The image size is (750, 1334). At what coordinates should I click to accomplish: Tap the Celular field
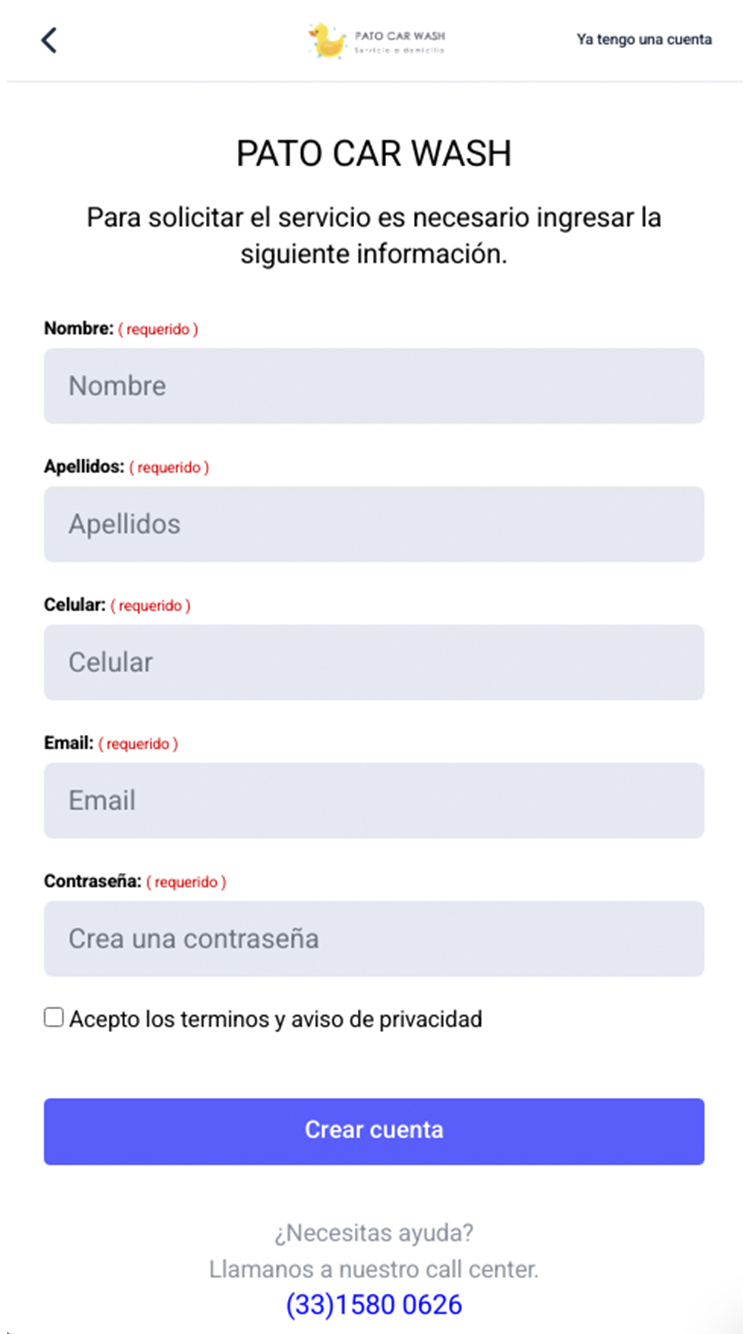pos(374,662)
